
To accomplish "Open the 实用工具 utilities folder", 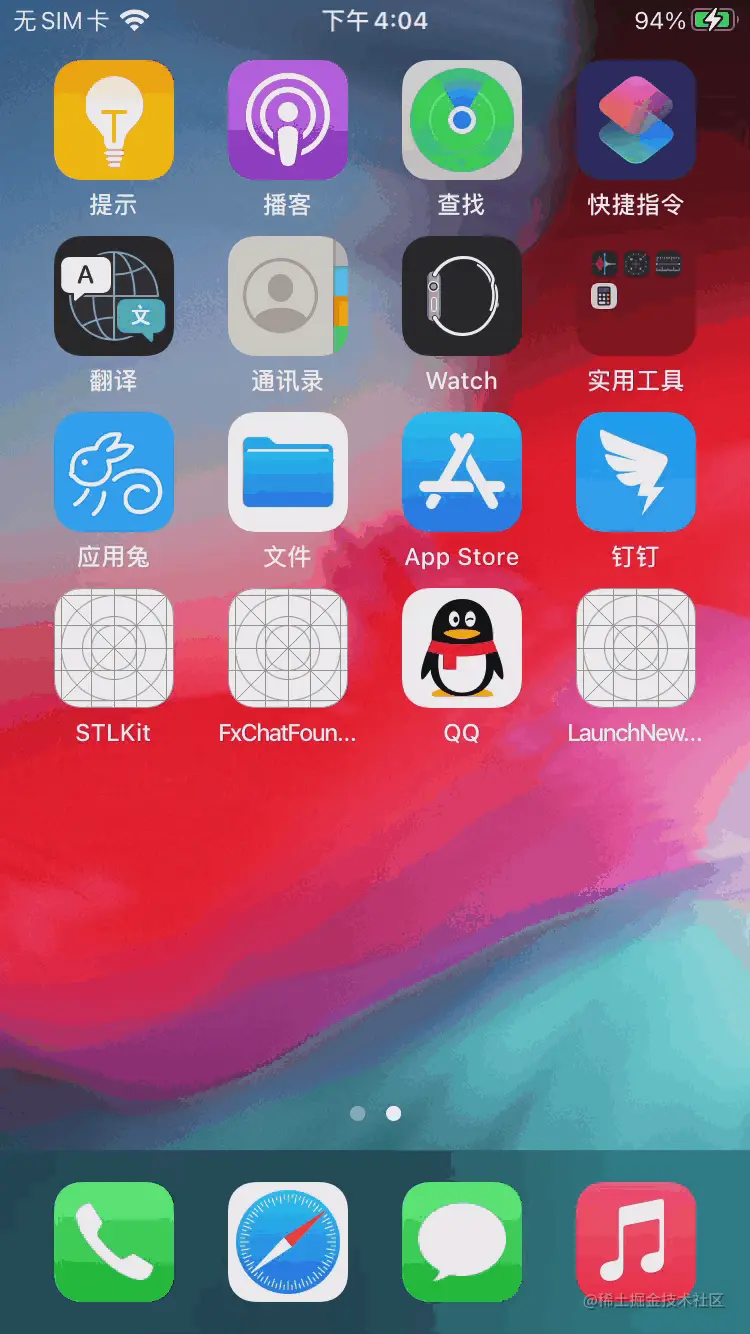I will click(x=636, y=296).
